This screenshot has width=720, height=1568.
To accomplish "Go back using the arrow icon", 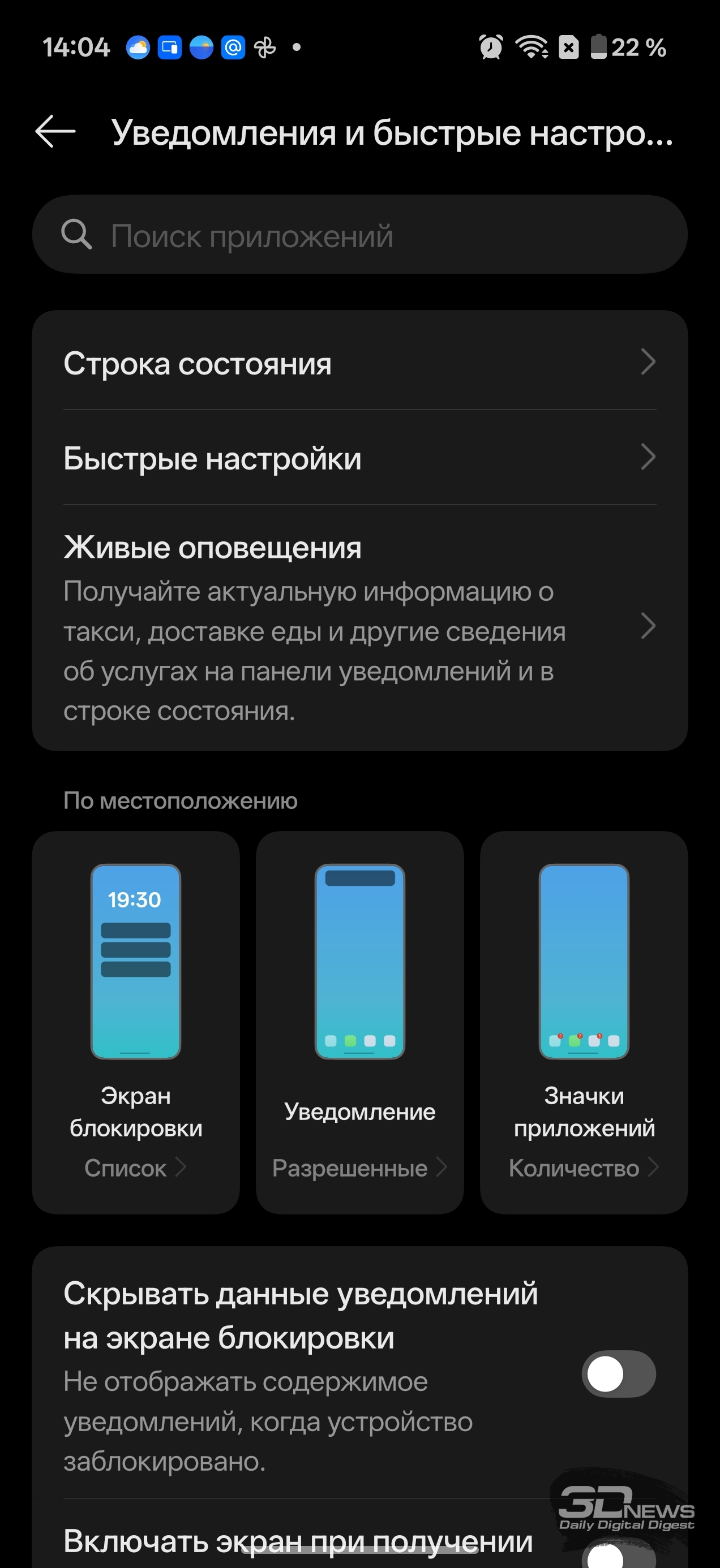I will [55, 131].
